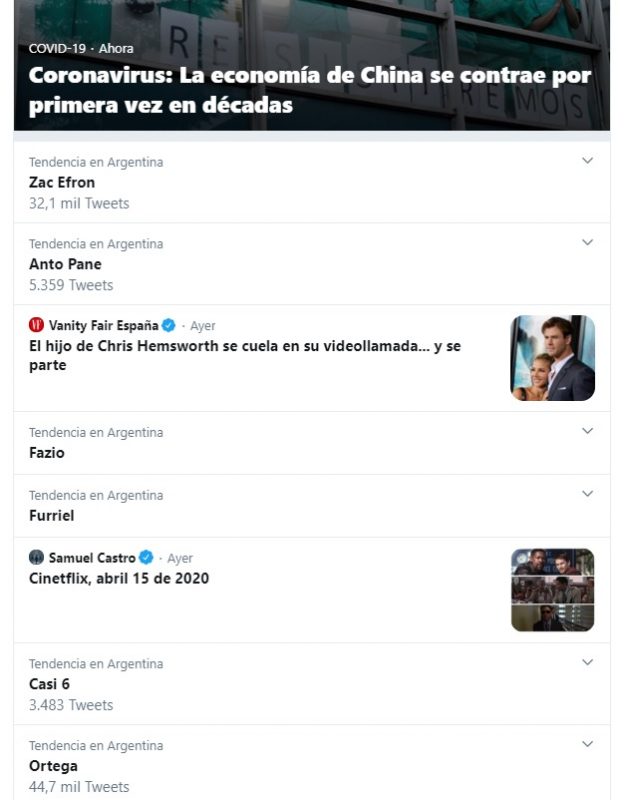Show options for the Anto Pane trend
This screenshot has height=800, width=632.
[x=587, y=243]
